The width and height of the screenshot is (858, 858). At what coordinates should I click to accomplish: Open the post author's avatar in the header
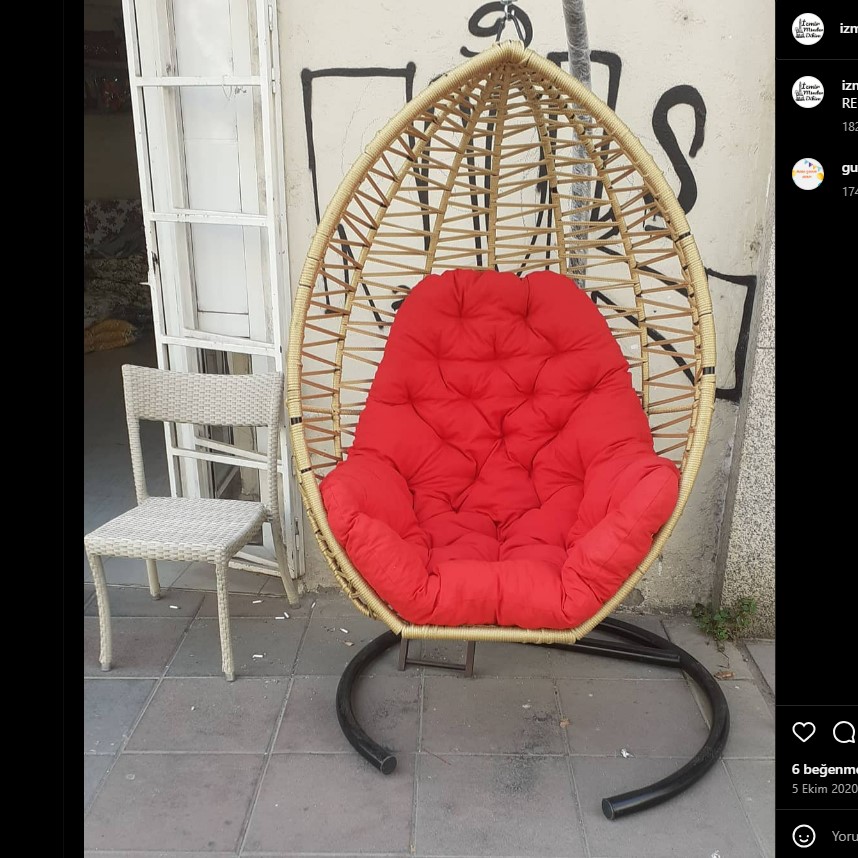pos(808,28)
